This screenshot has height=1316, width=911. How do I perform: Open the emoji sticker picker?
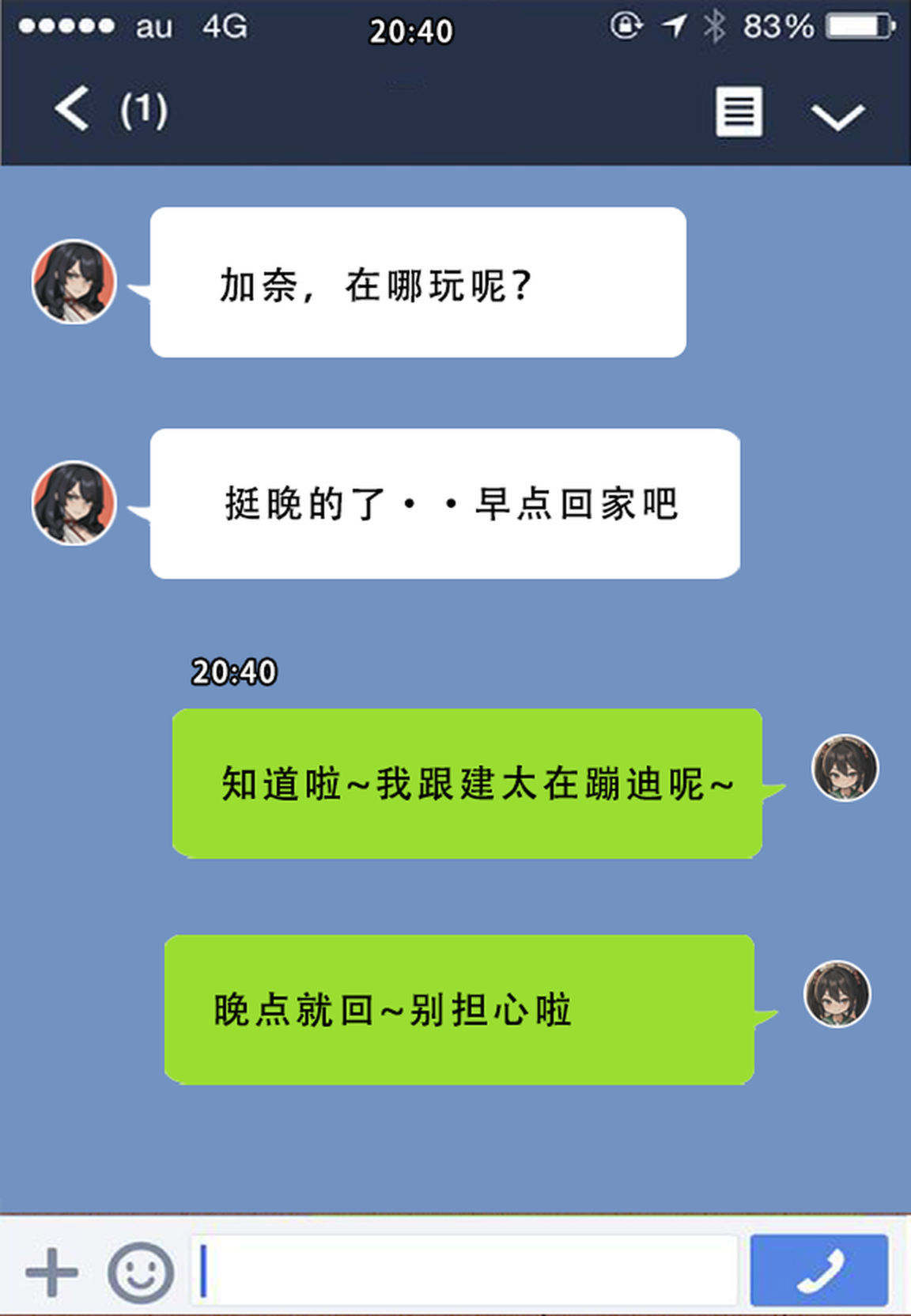coord(141,1273)
